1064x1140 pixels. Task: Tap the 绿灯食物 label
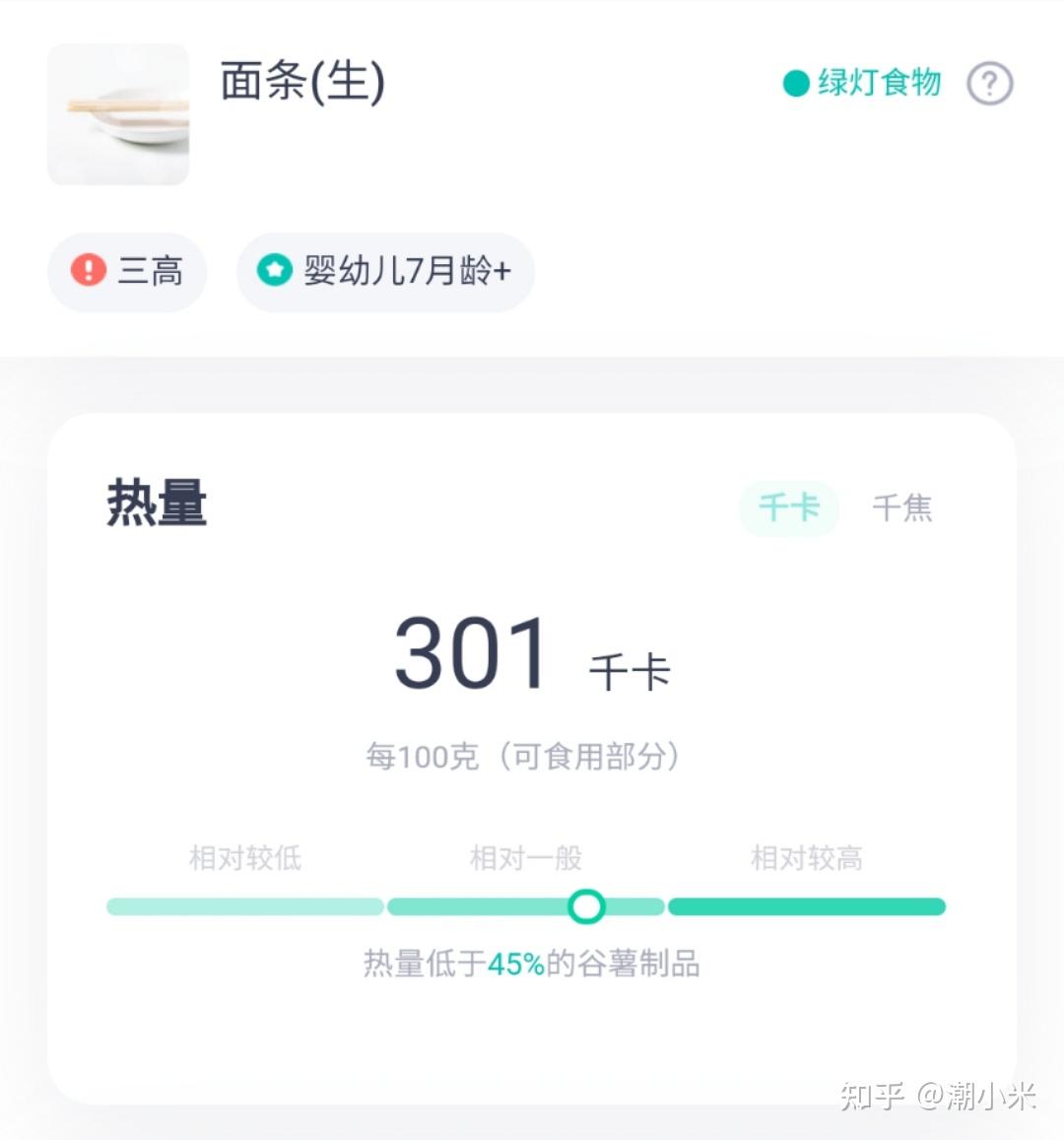863,84
